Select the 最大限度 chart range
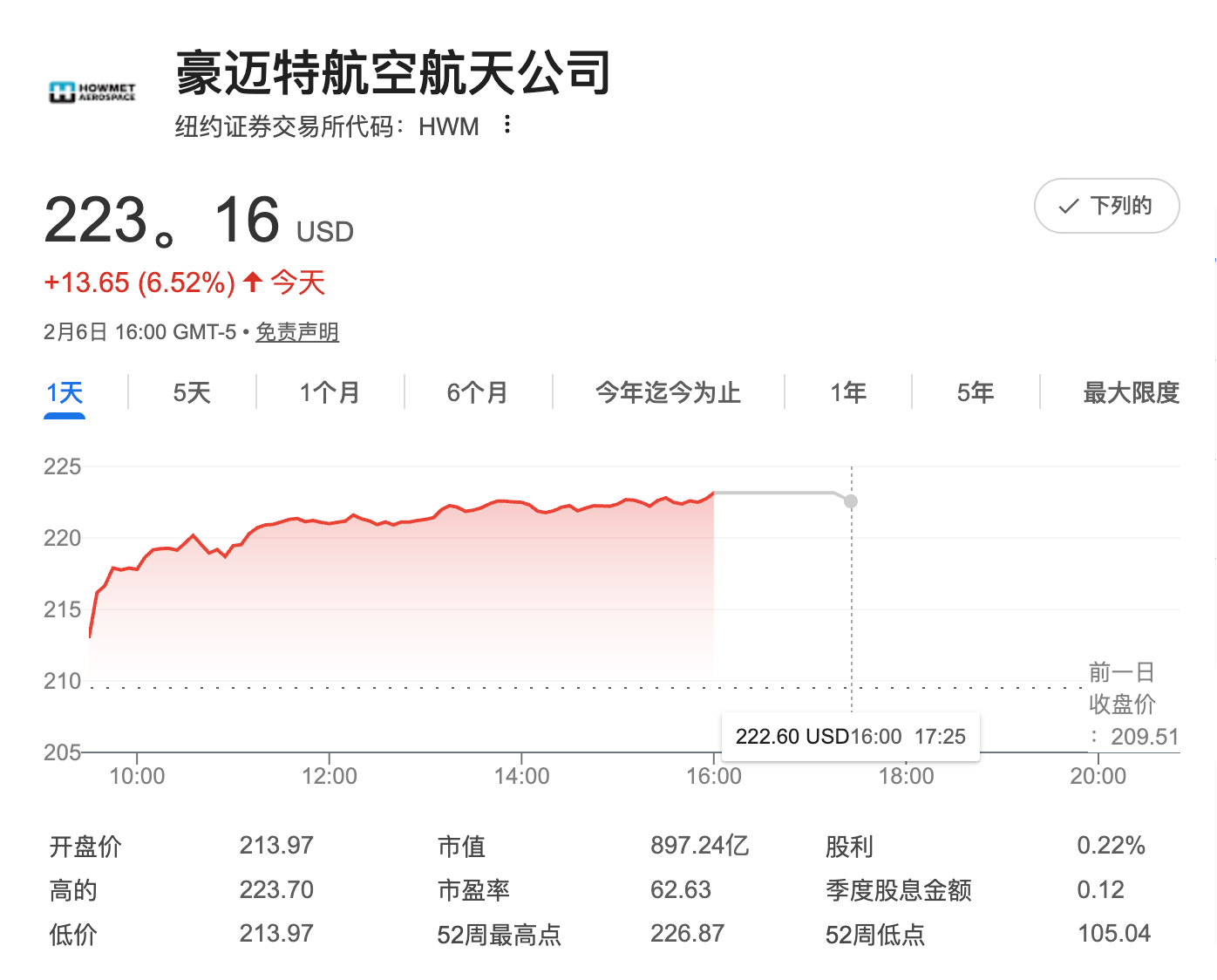The image size is (1217, 980). (x=1131, y=393)
